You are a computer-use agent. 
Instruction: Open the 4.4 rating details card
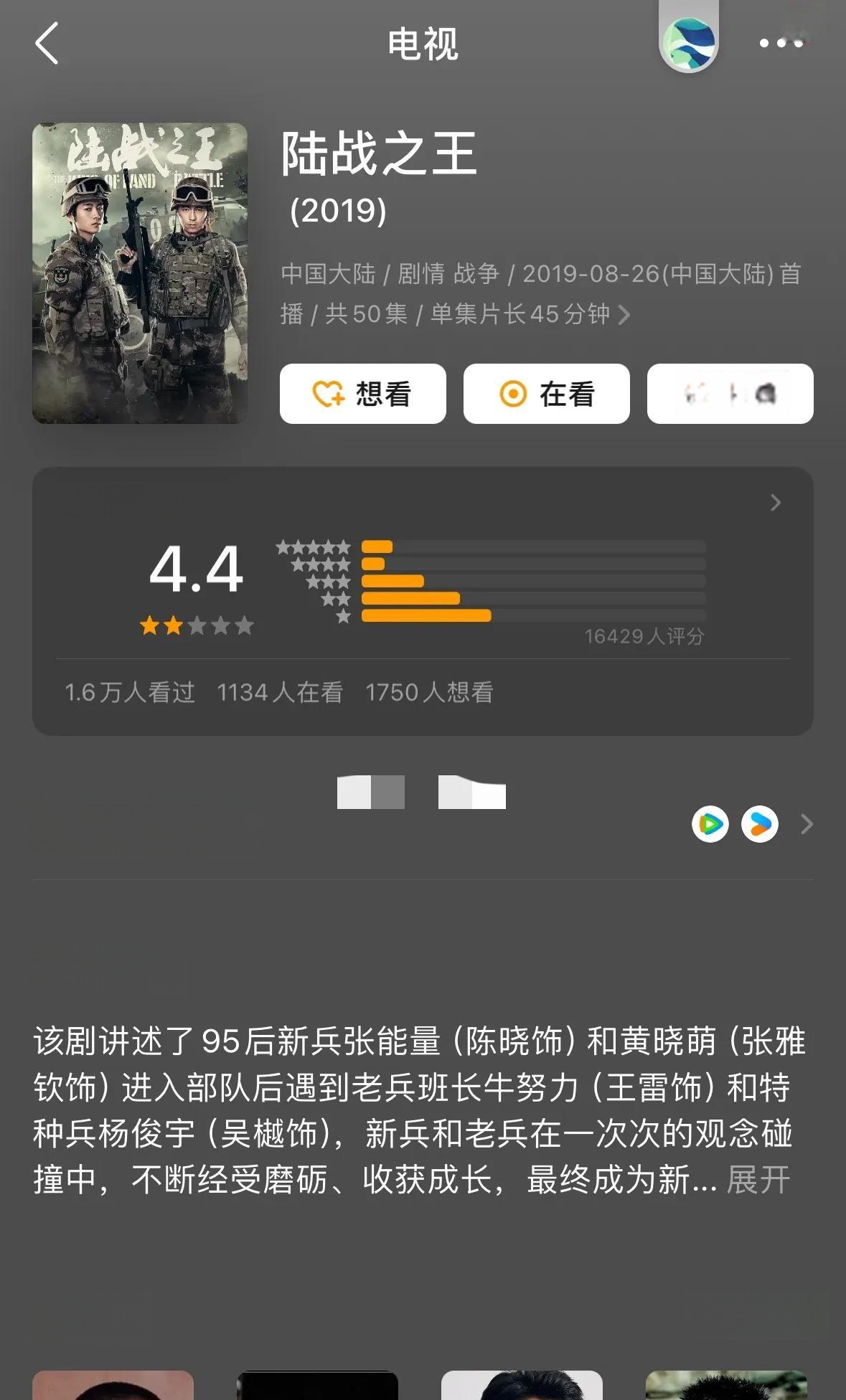coord(423,601)
